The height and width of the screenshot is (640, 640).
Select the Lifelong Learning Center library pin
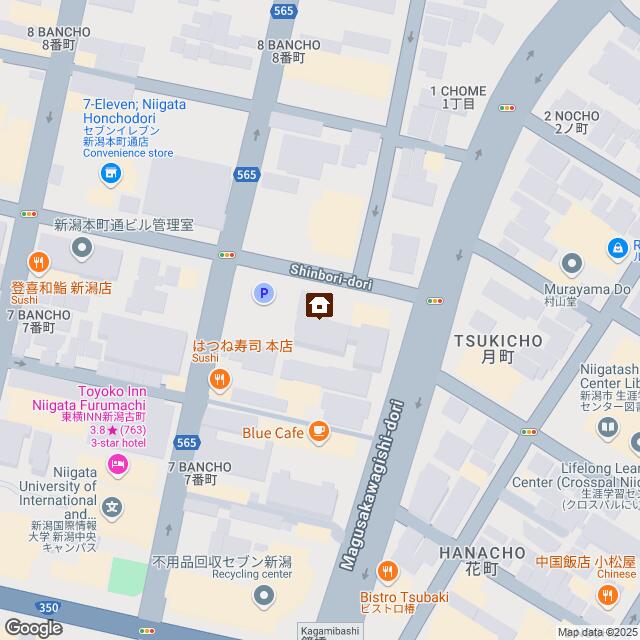click(608, 429)
